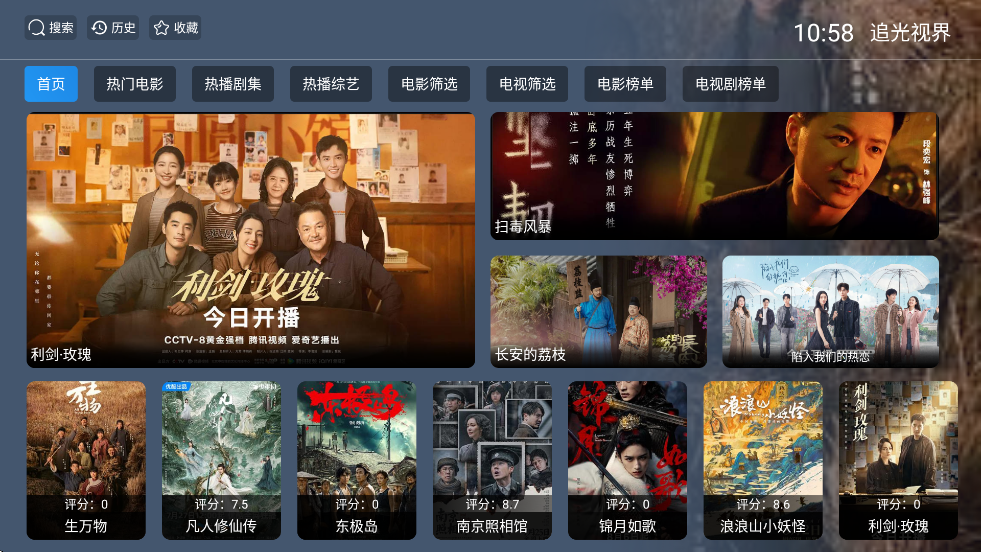Open the 凡人修仙传 poster card
981x552 pixels.
coord(221,460)
